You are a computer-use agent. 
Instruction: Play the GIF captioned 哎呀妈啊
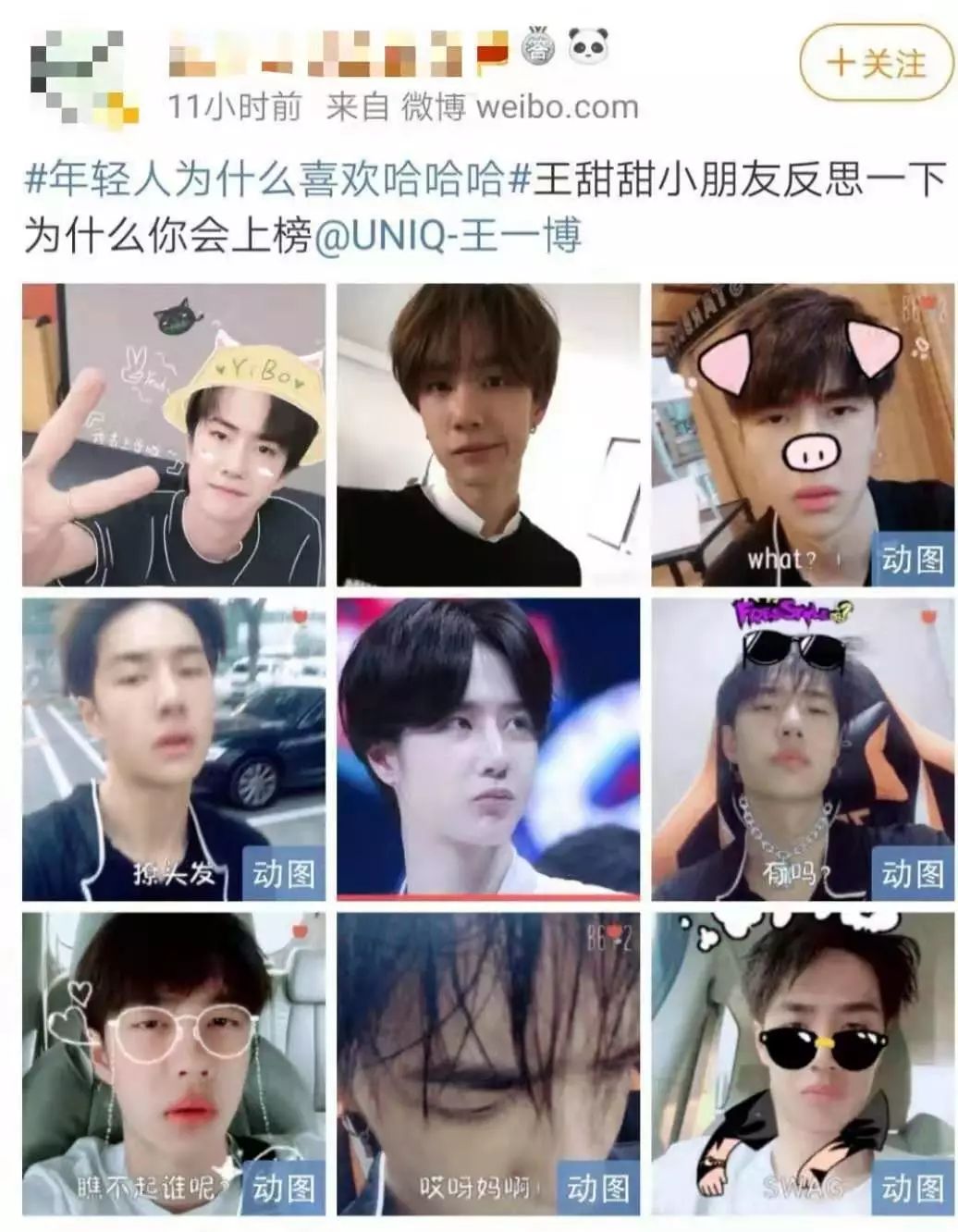click(x=488, y=1064)
